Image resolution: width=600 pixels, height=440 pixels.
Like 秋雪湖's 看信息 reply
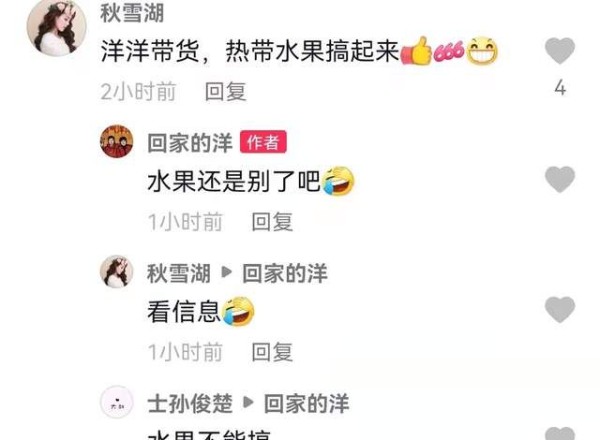coord(560,309)
